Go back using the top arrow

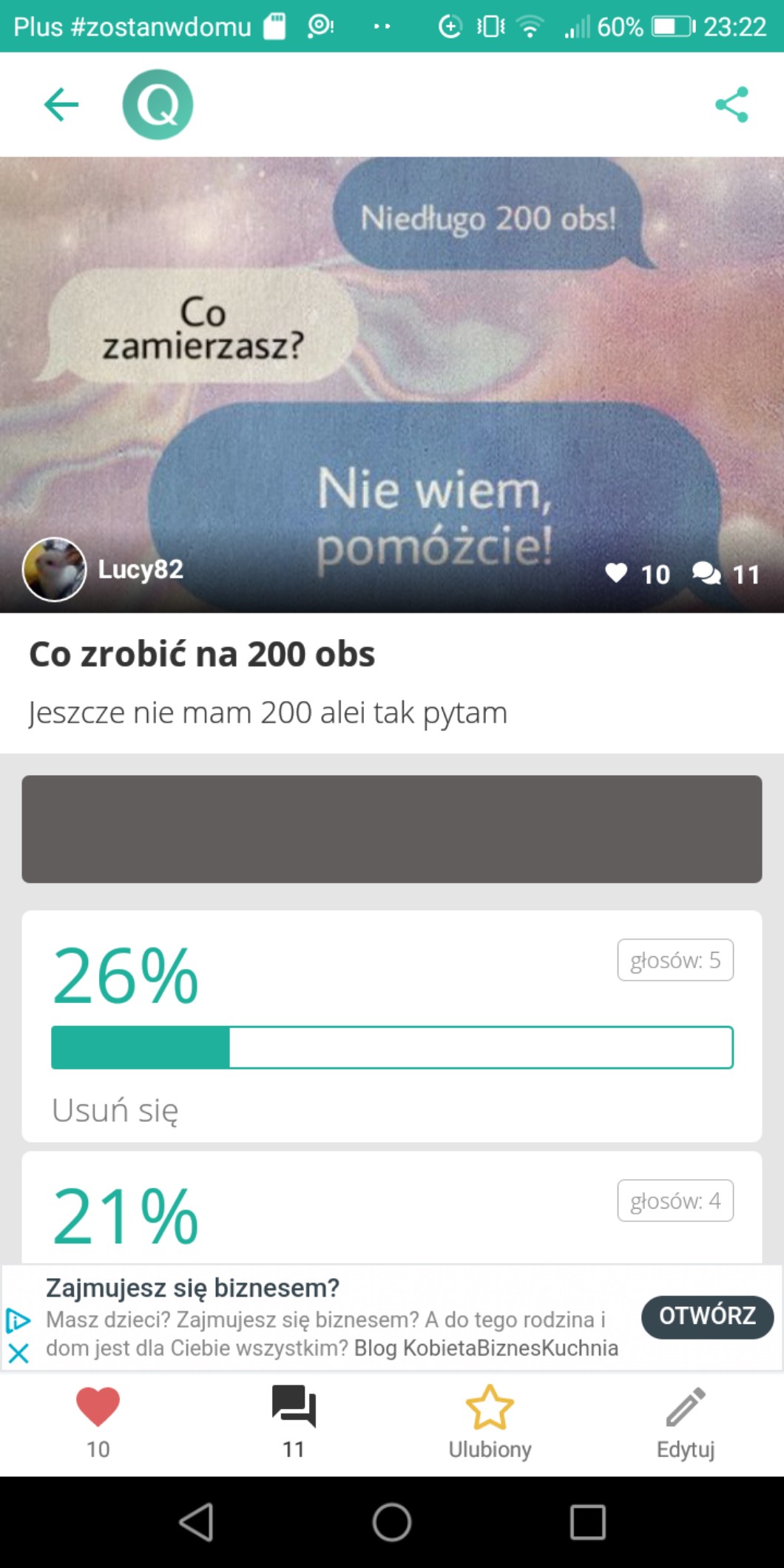[61, 104]
